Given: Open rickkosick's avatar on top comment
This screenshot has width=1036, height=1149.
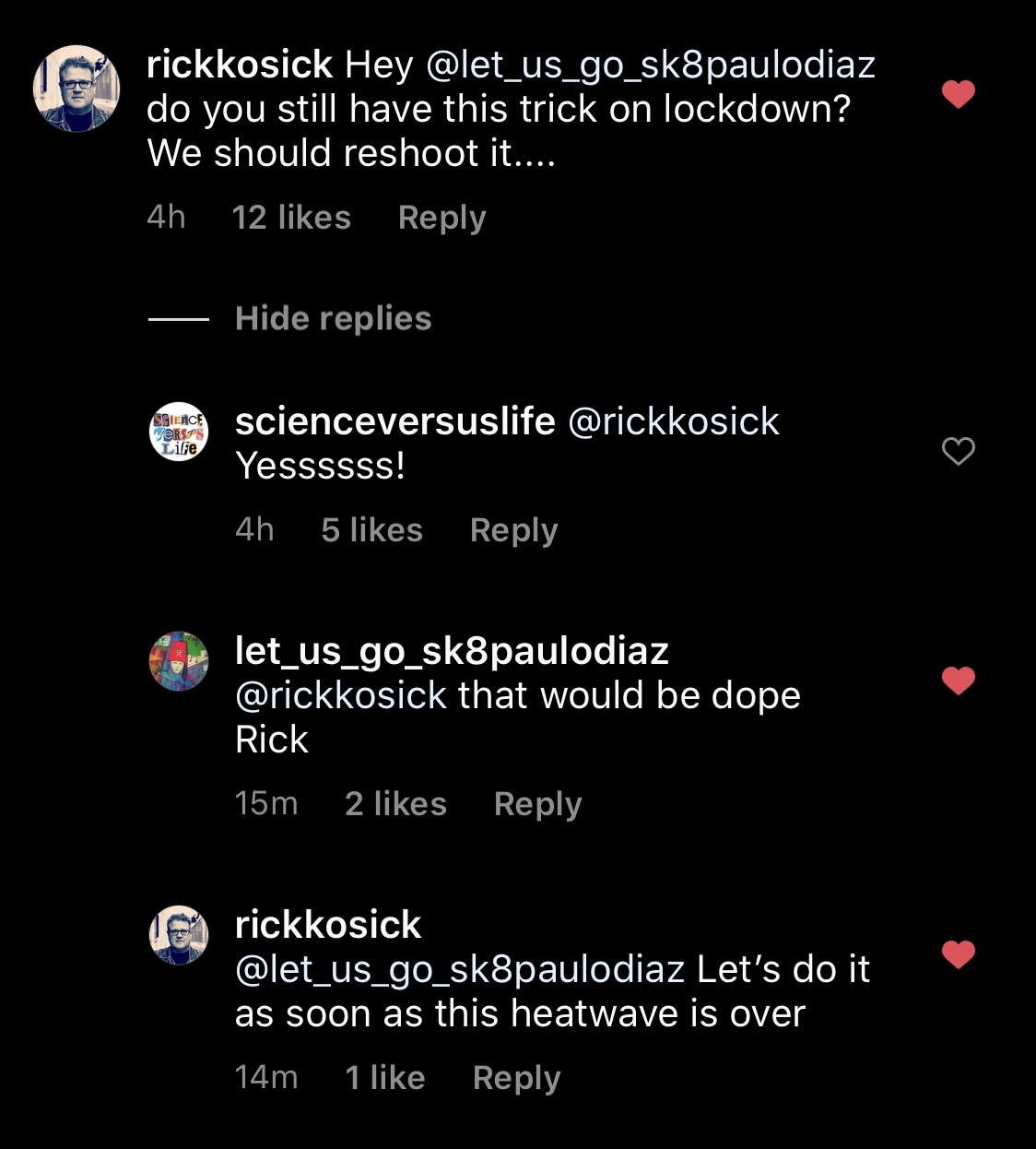Looking at the screenshot, I should tap(77, 89).
